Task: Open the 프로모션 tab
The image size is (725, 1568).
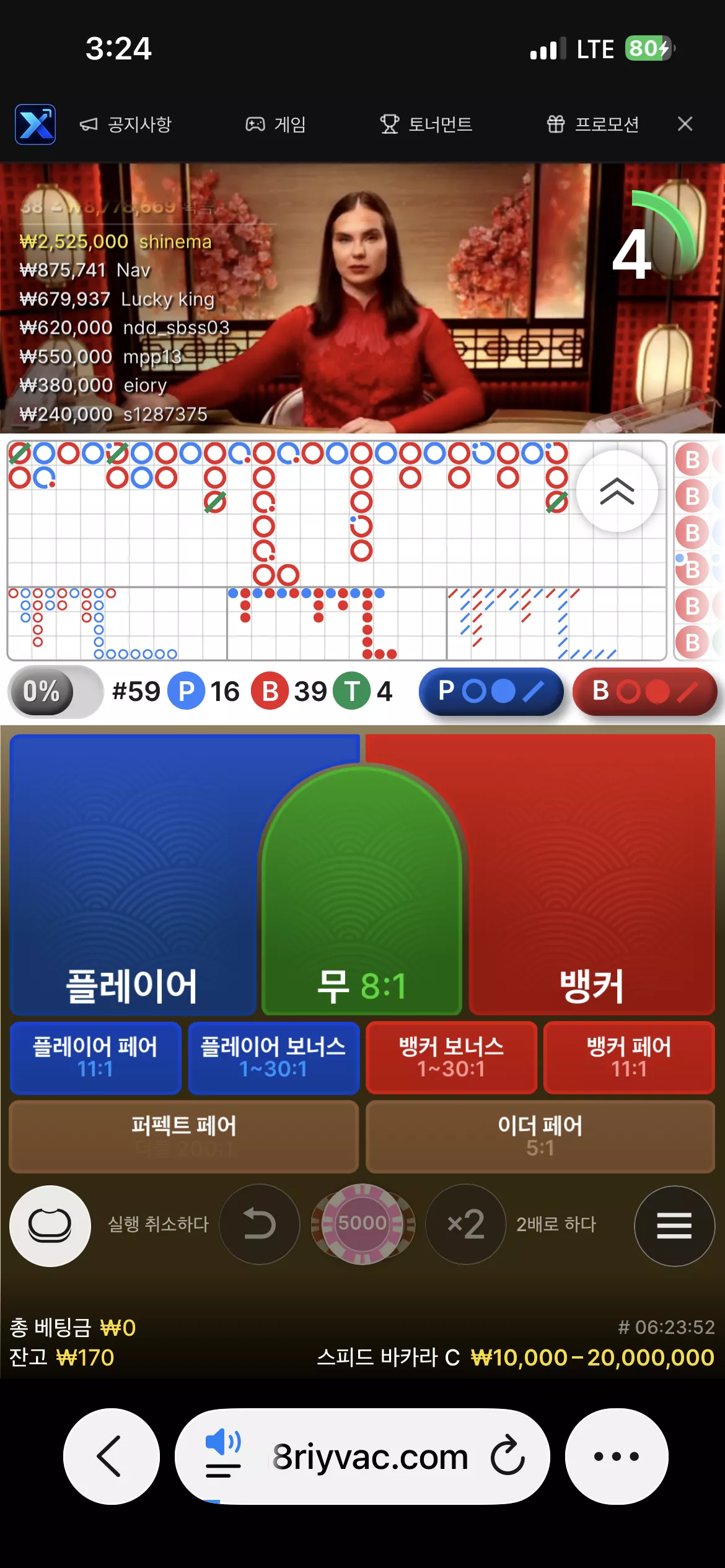Action: [x=592, y=124]
